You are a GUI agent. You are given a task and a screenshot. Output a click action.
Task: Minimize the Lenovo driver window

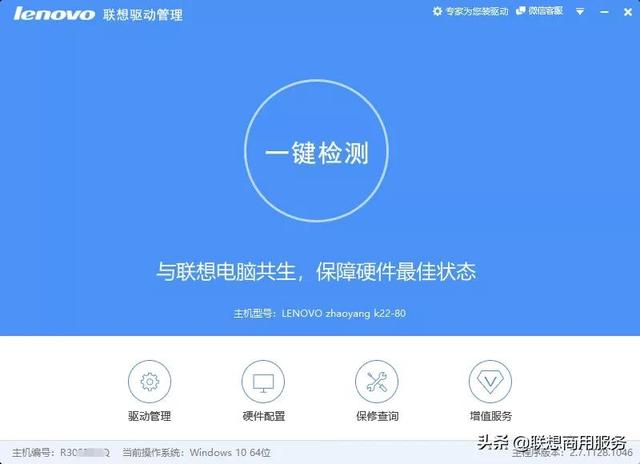tap(603, 11)
